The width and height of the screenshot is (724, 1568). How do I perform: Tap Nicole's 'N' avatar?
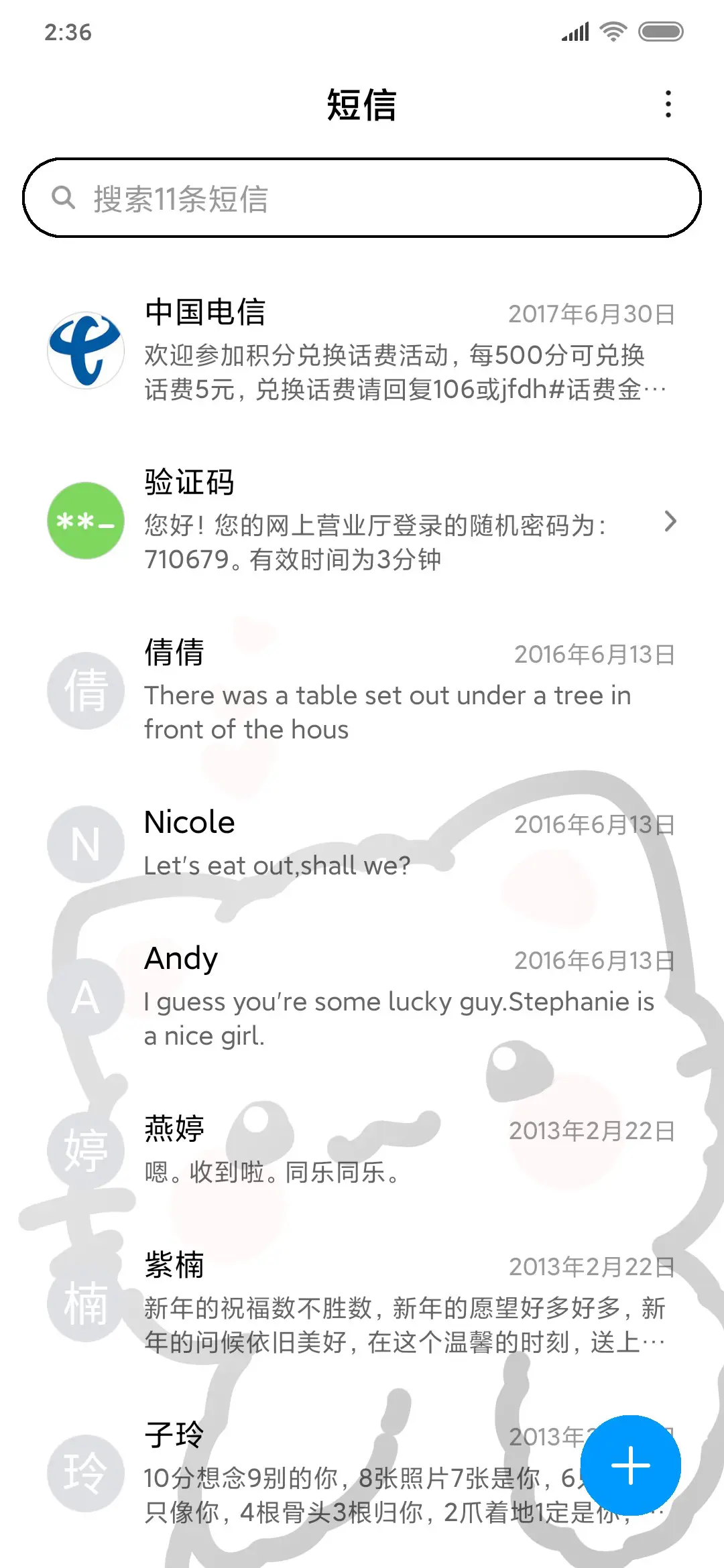(x=85, y=843)
